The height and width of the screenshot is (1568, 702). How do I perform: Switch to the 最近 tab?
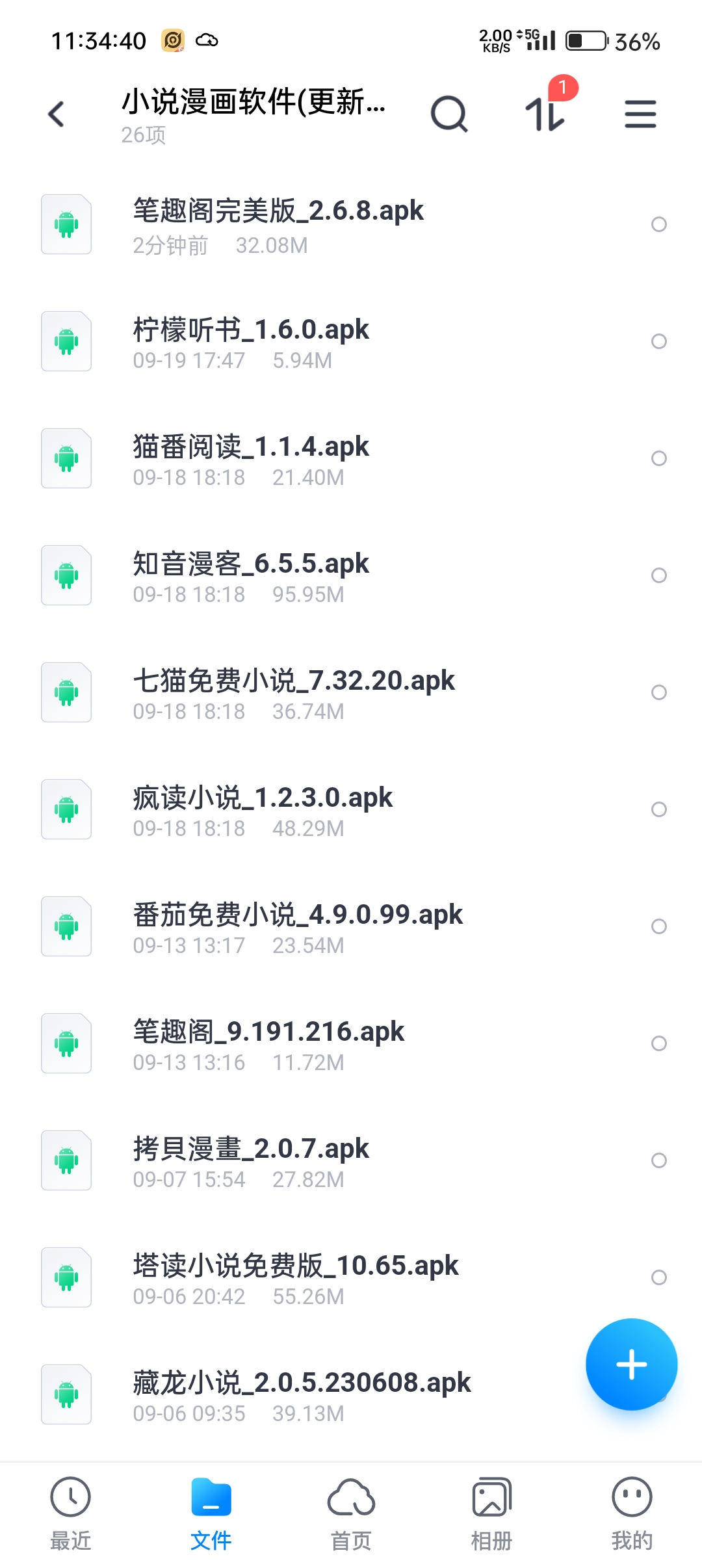click(70, 1512)
